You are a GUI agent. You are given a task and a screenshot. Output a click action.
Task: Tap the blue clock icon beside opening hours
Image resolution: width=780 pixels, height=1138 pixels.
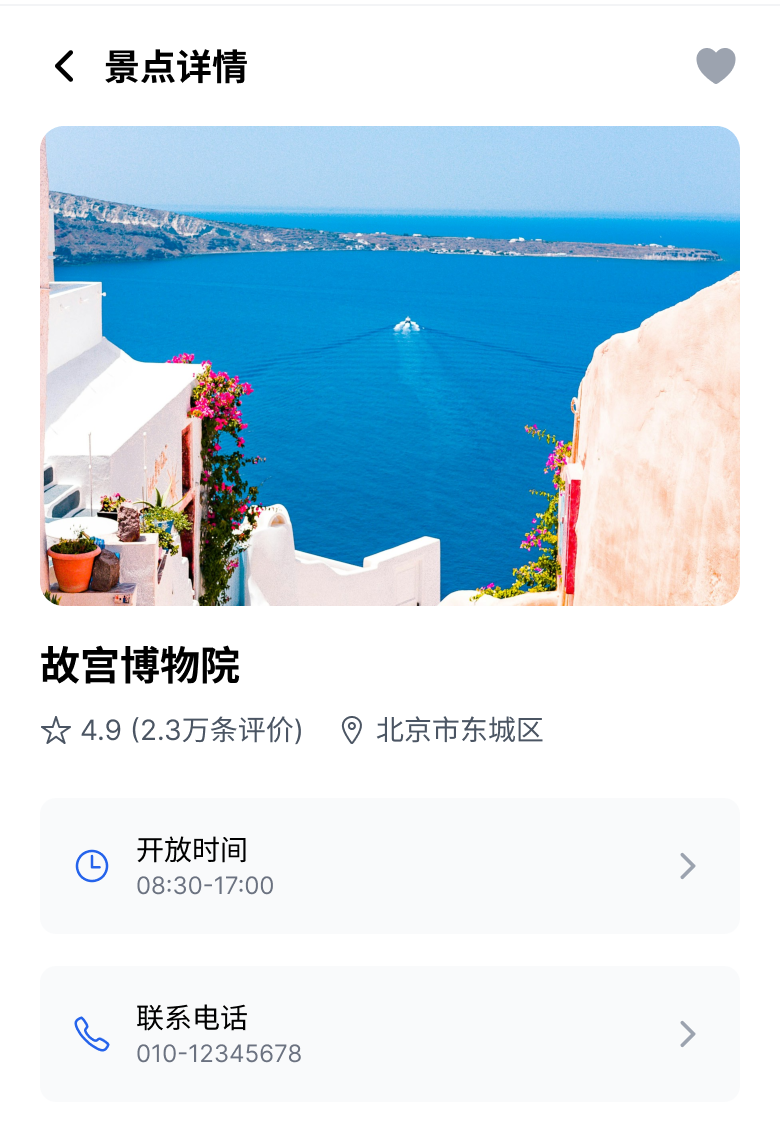pyautogui.click(x=91, y=866)
